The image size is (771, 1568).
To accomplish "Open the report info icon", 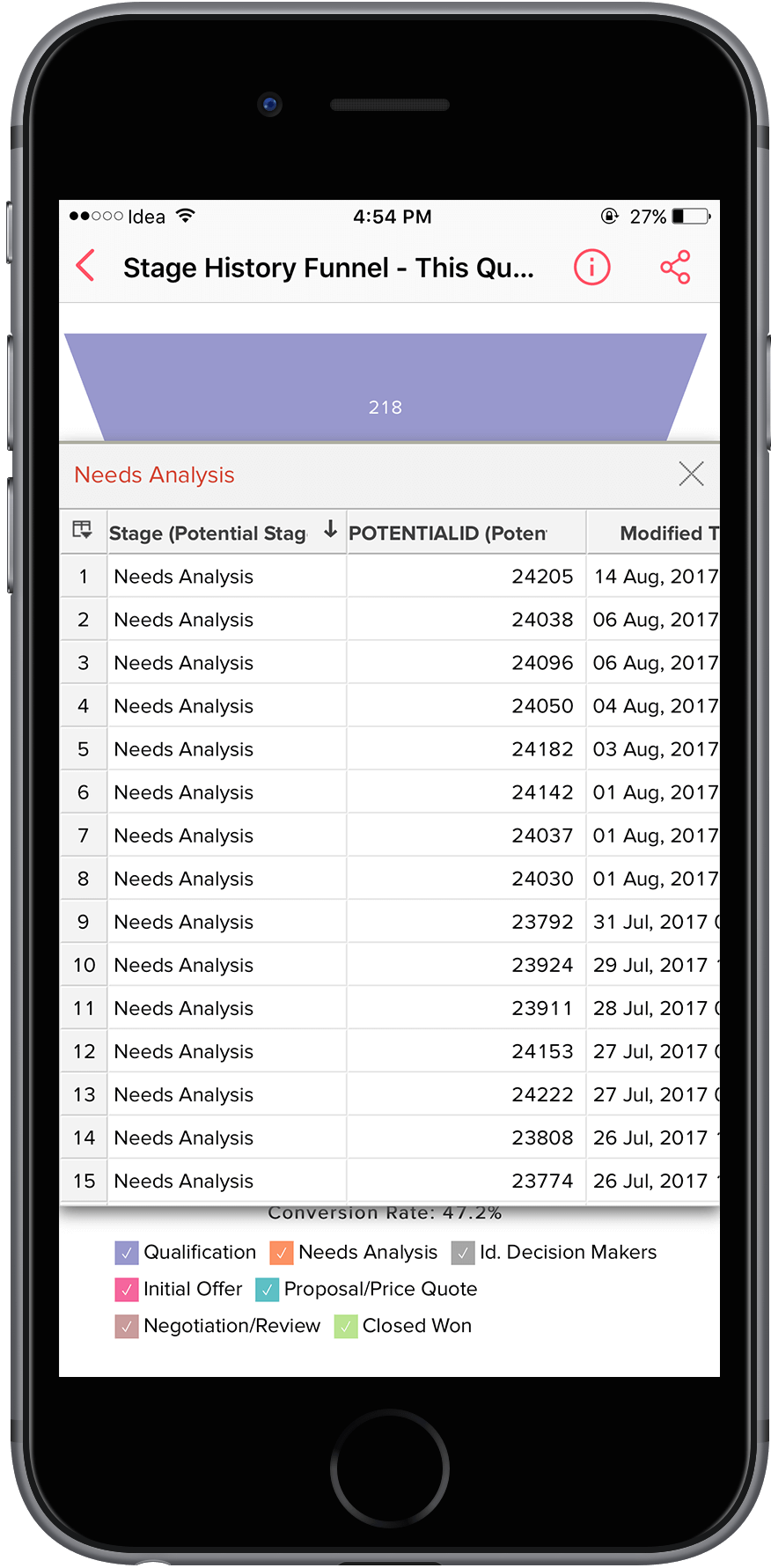I will click(591, 267).
